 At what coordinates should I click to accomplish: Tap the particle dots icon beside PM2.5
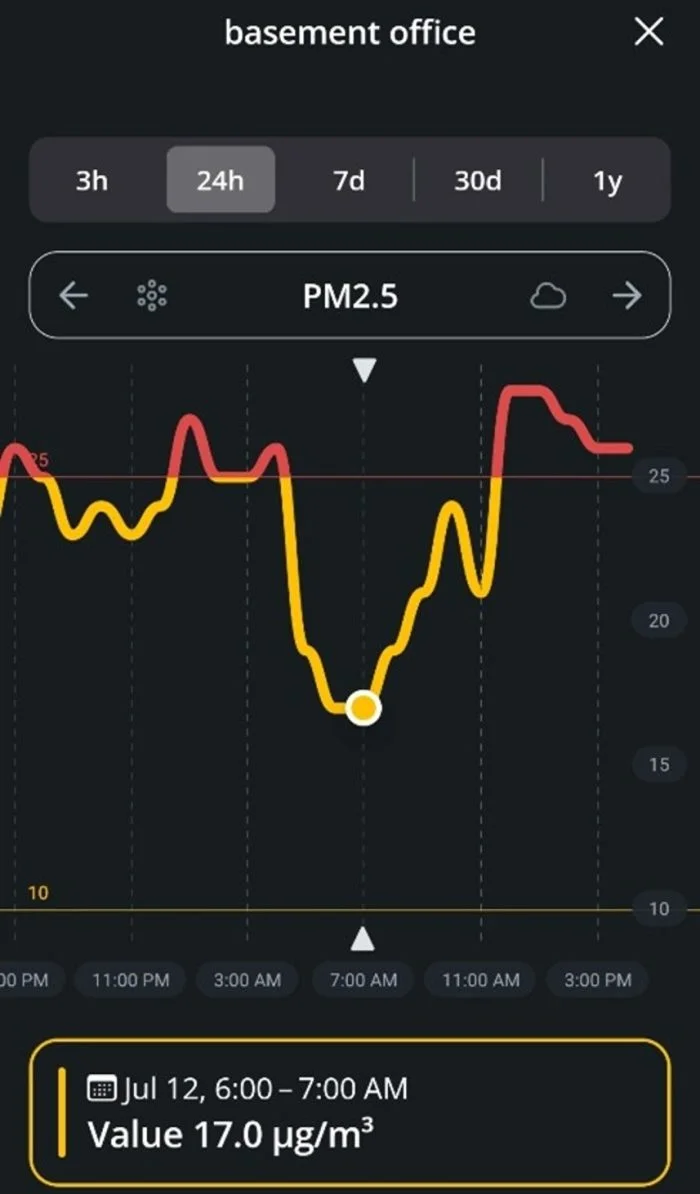[152, 295]
